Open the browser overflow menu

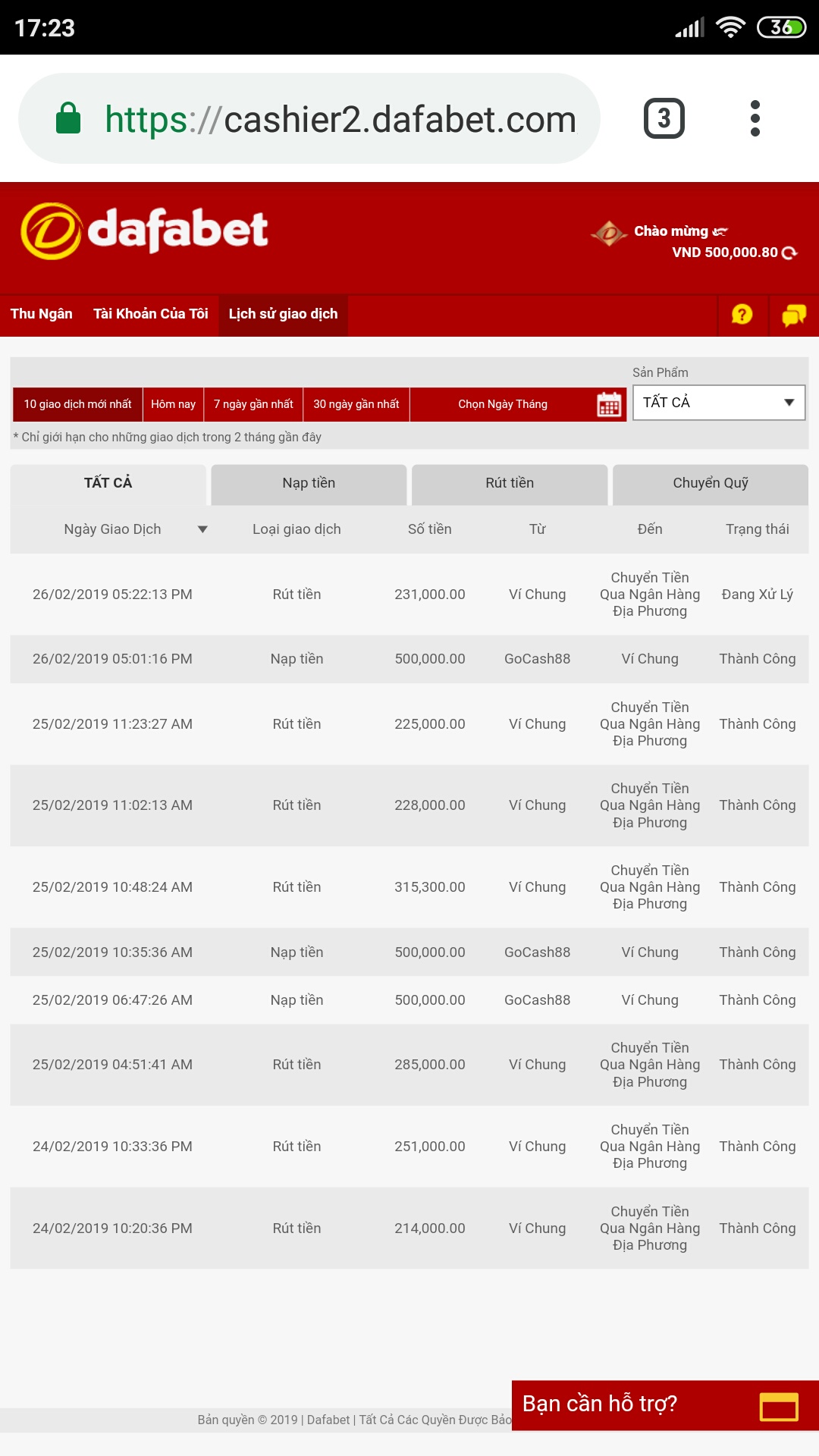755,118
